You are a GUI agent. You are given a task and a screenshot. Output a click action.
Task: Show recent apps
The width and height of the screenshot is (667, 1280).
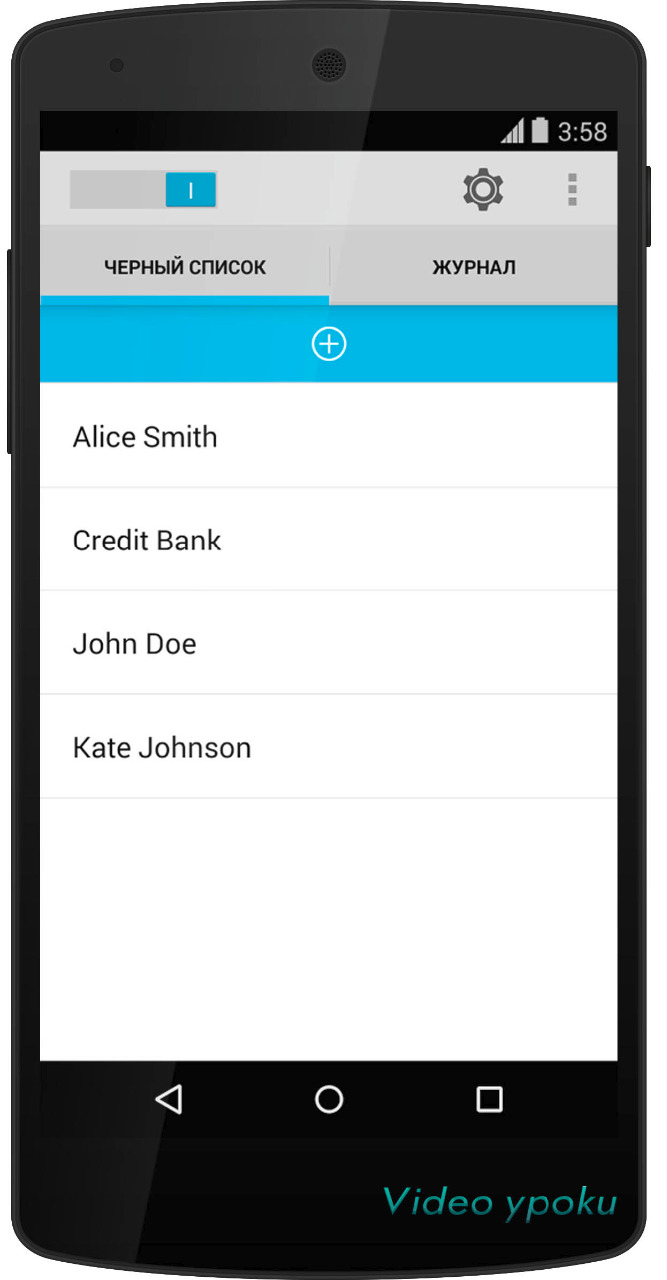tap(489, 1100)
